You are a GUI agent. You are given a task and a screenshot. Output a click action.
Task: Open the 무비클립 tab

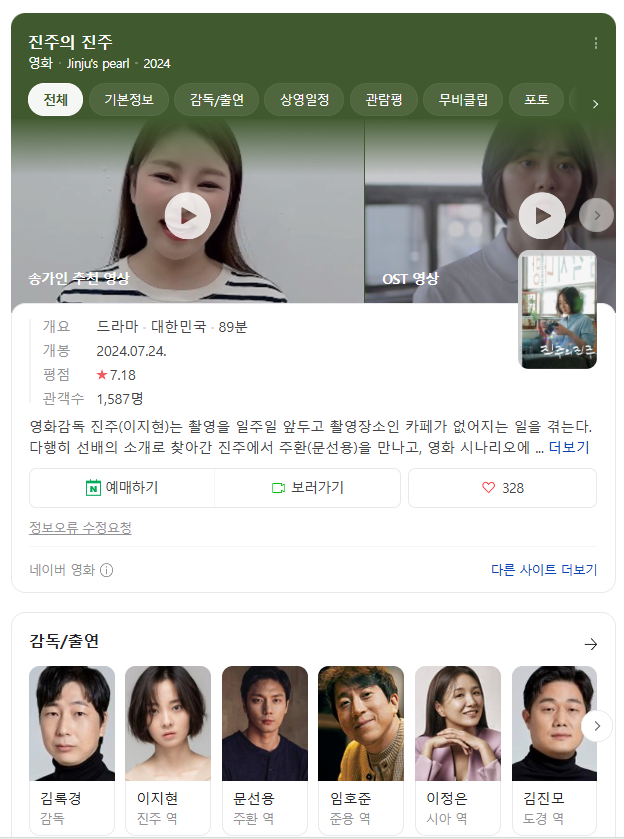click(463, 100)
